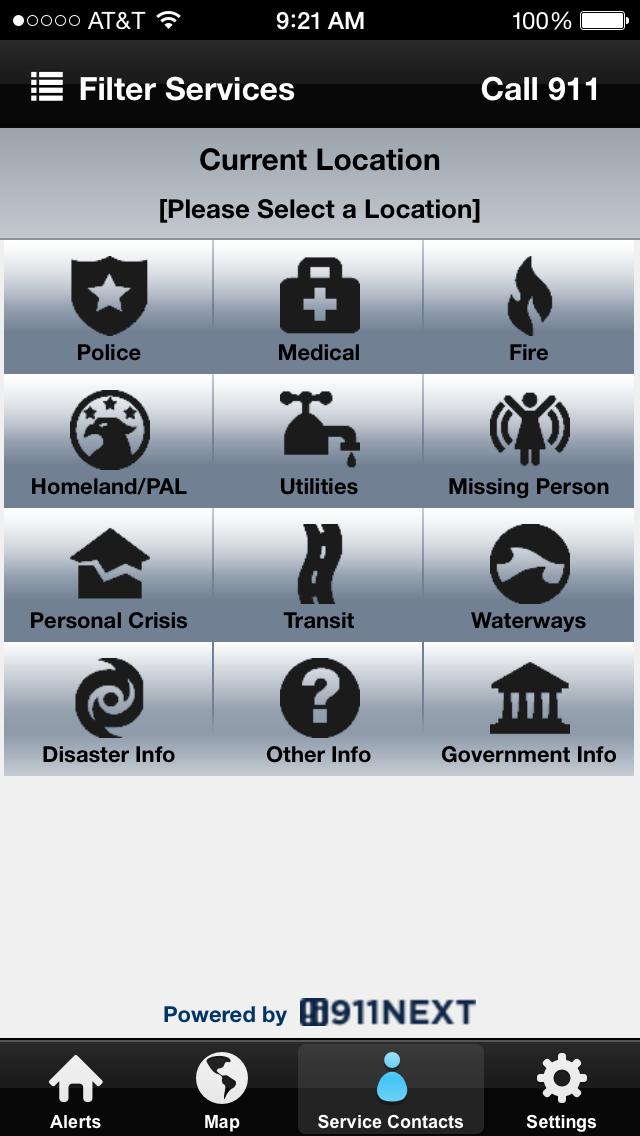Open the Fire services tile
This screenshot has height=1136, width=640.
tap(528, 308)
